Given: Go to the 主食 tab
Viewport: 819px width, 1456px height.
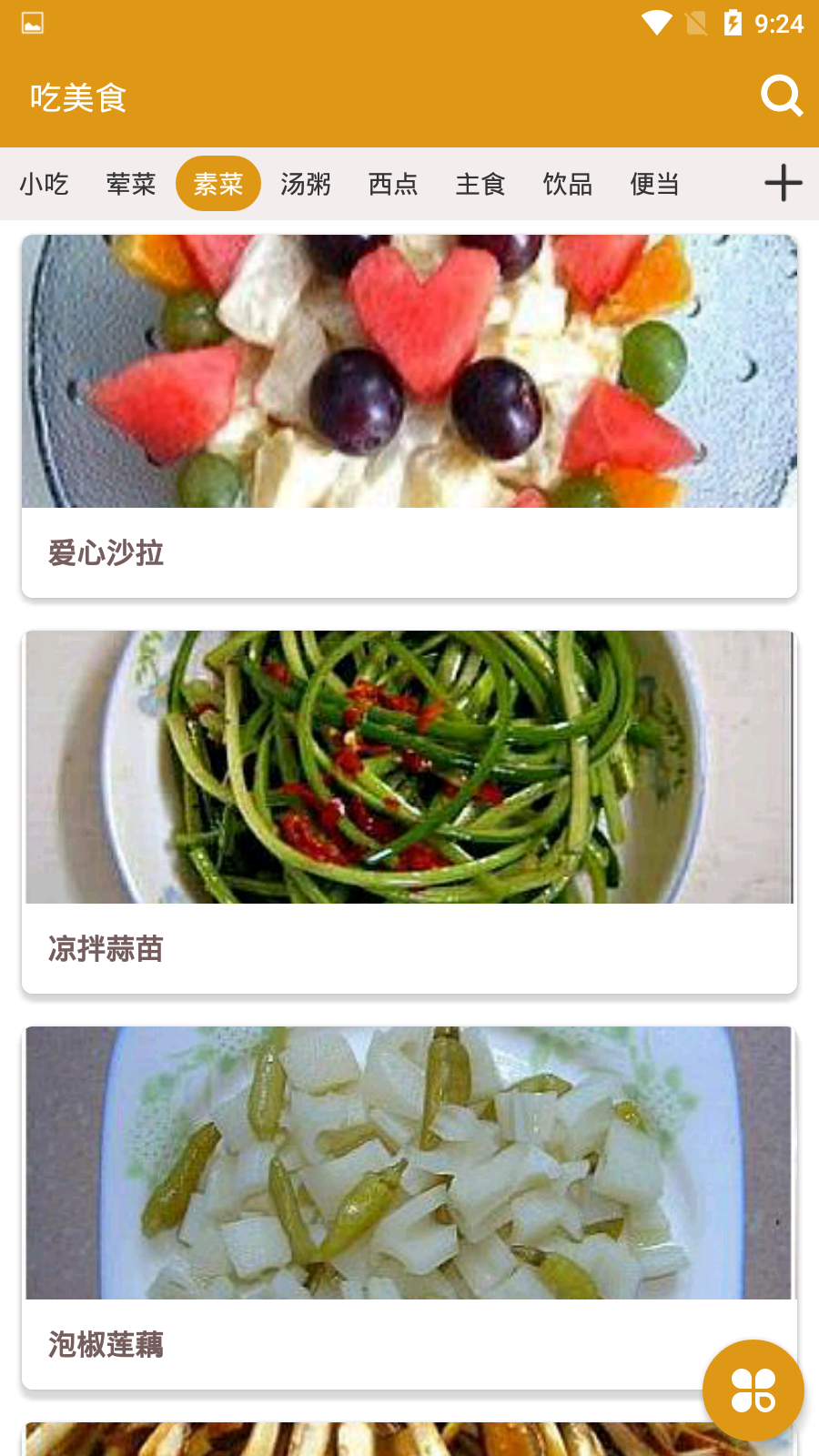Looking at the screenshot, I should coord(480,184).
